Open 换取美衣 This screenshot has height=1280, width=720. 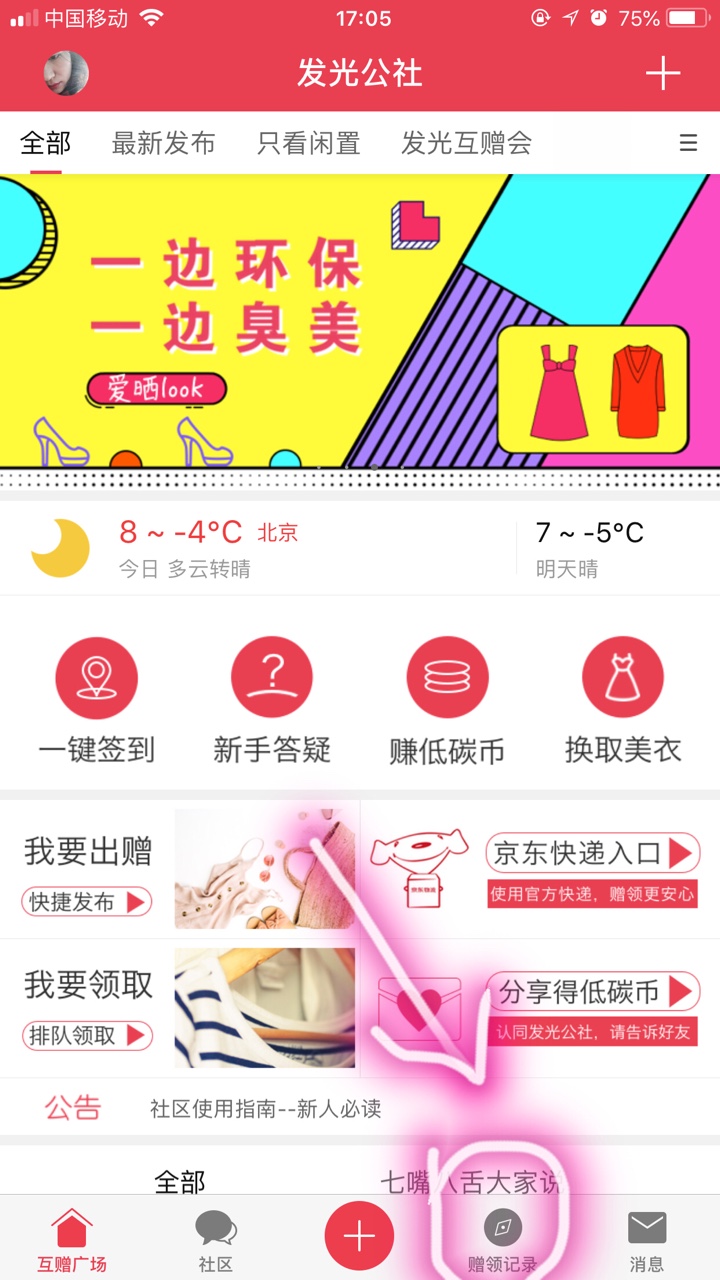[623, 701]
